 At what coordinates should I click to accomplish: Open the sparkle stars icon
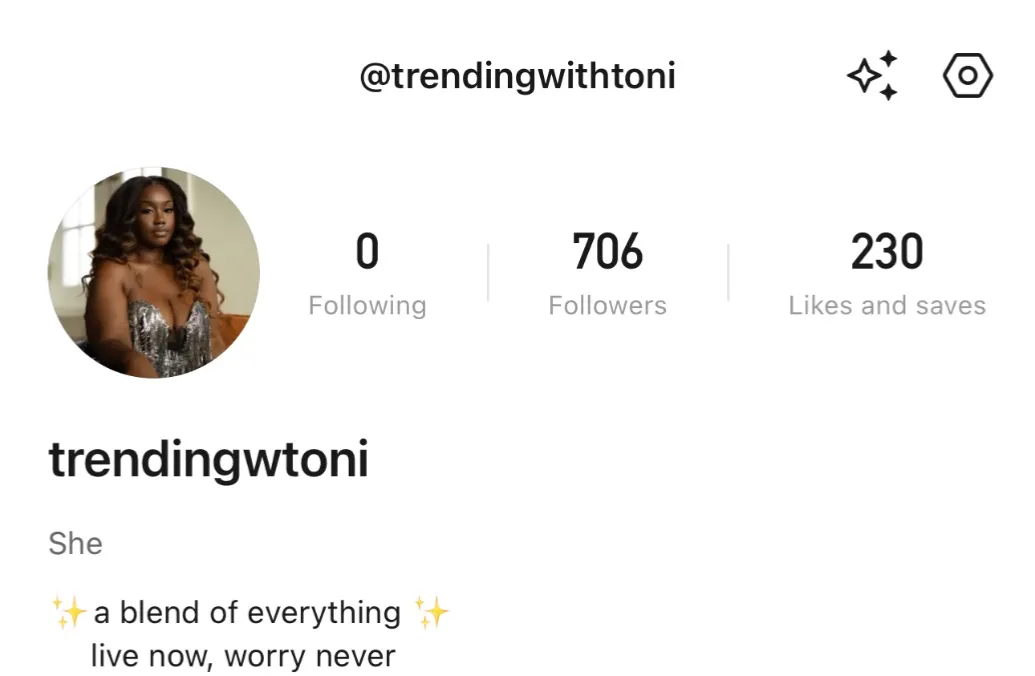[x=872, y=76]
